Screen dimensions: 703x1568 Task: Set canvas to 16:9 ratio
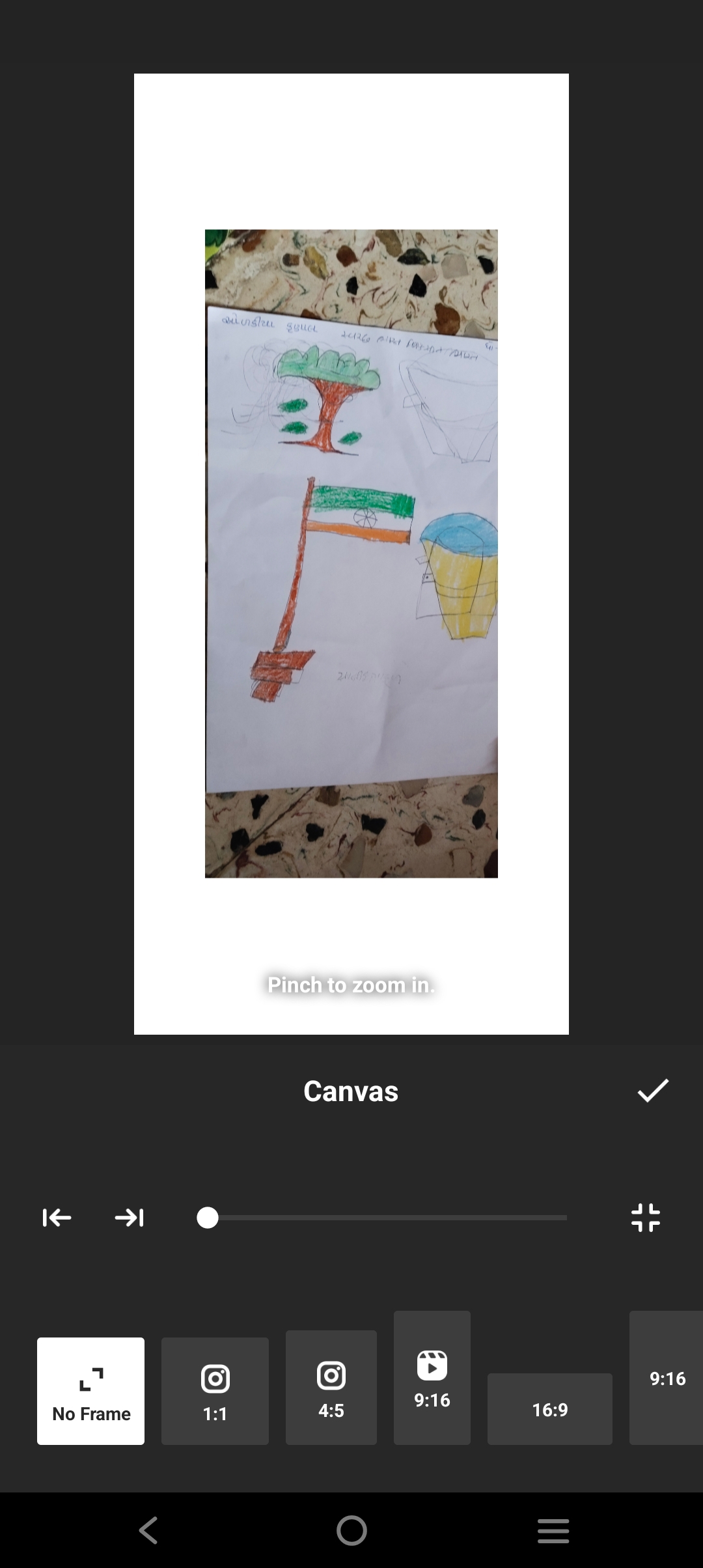(550, 1409)
